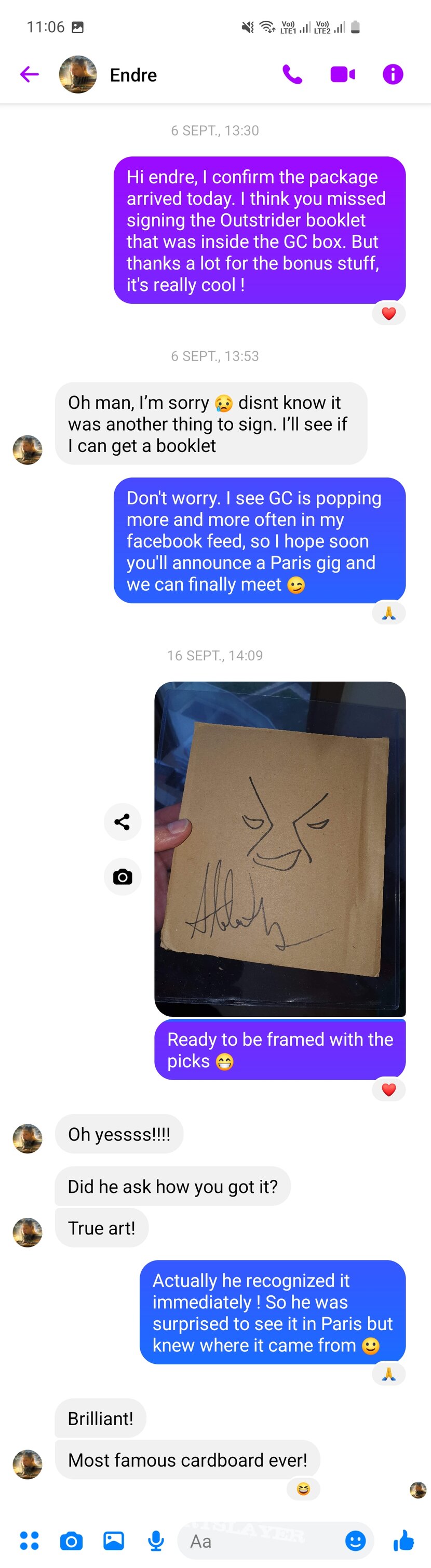Reply to the photo with the camera
Viewport: 431px width, 1568px height.
pos(123,876)
